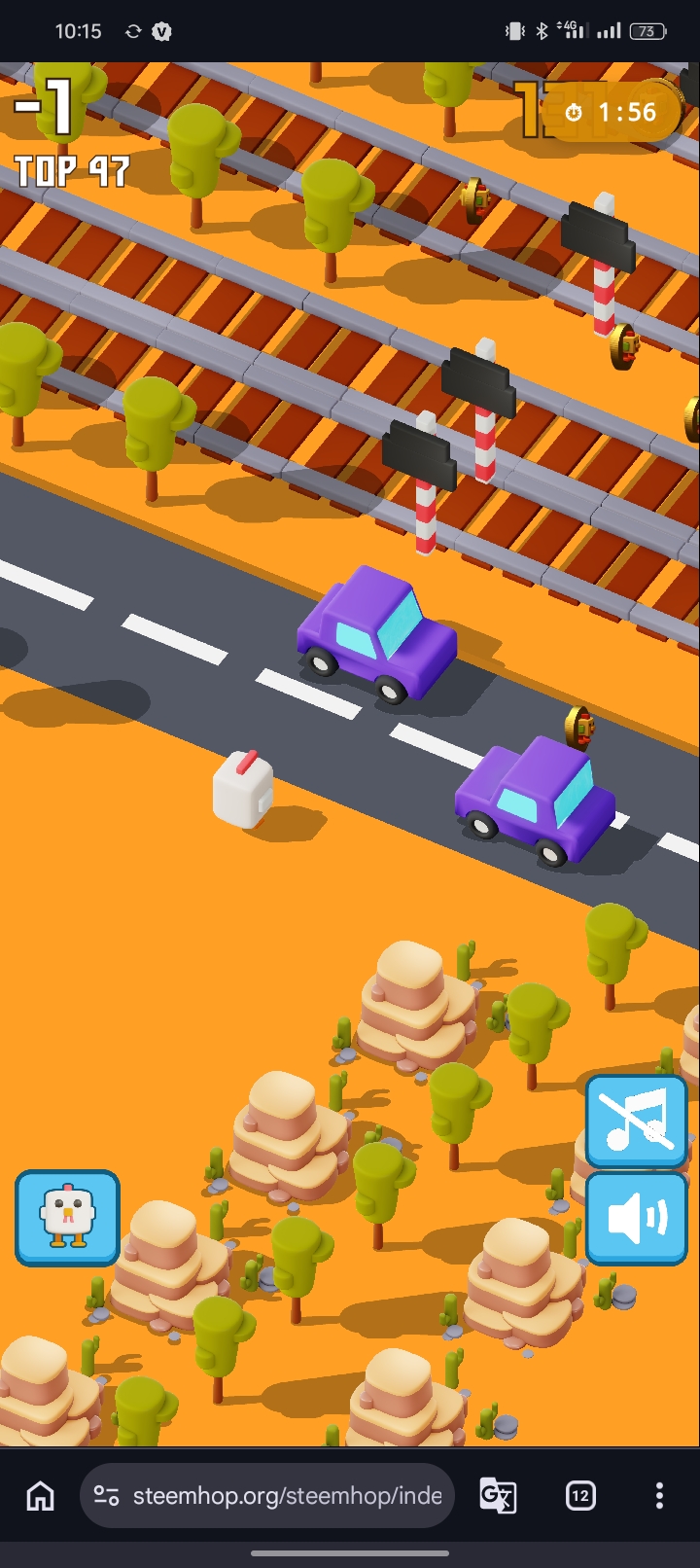Viewport: 700px width, 1568px height.
Task: Translate this page with the translate icon
Action: tap(498, 1495)
